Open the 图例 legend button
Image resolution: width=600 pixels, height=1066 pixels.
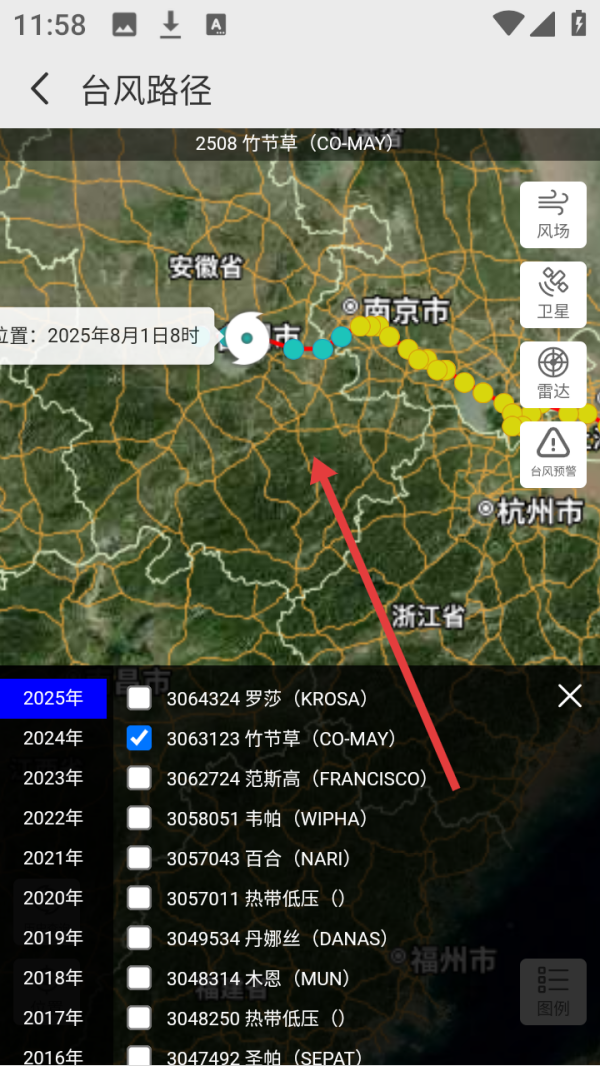click(x=553, y=992)
